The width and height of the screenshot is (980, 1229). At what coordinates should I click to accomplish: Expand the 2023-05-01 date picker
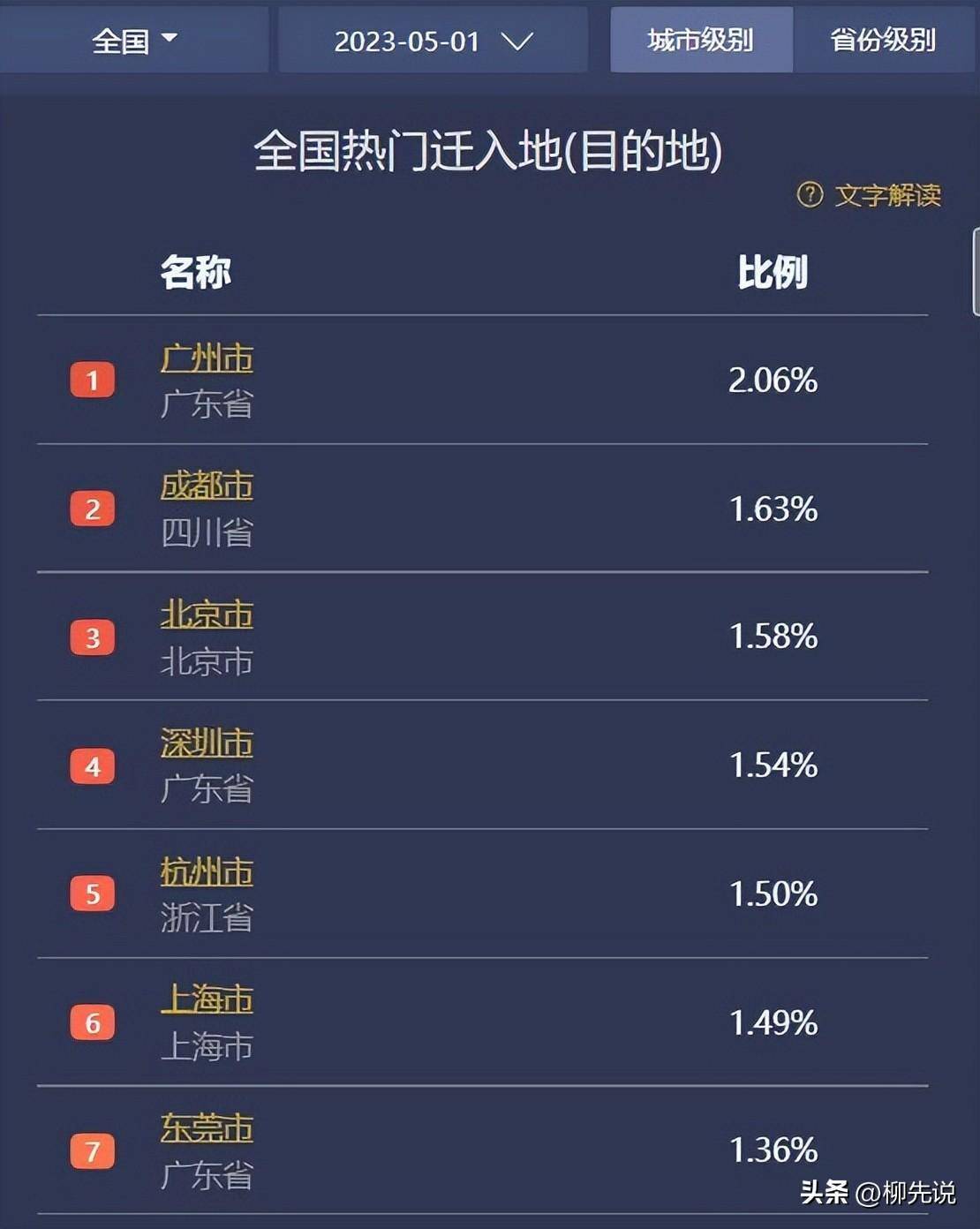(x=433, y=41)
